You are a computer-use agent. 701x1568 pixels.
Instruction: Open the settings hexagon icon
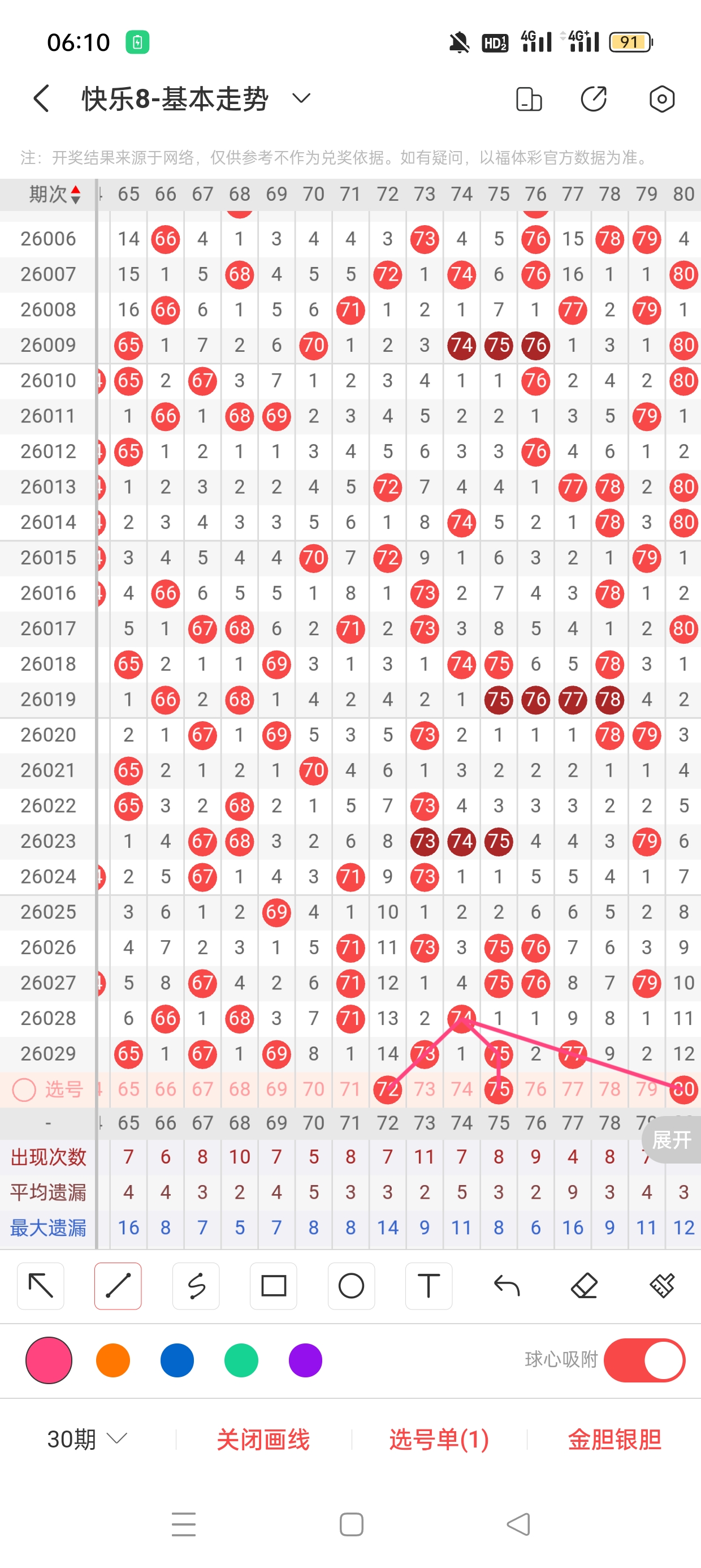661,99
